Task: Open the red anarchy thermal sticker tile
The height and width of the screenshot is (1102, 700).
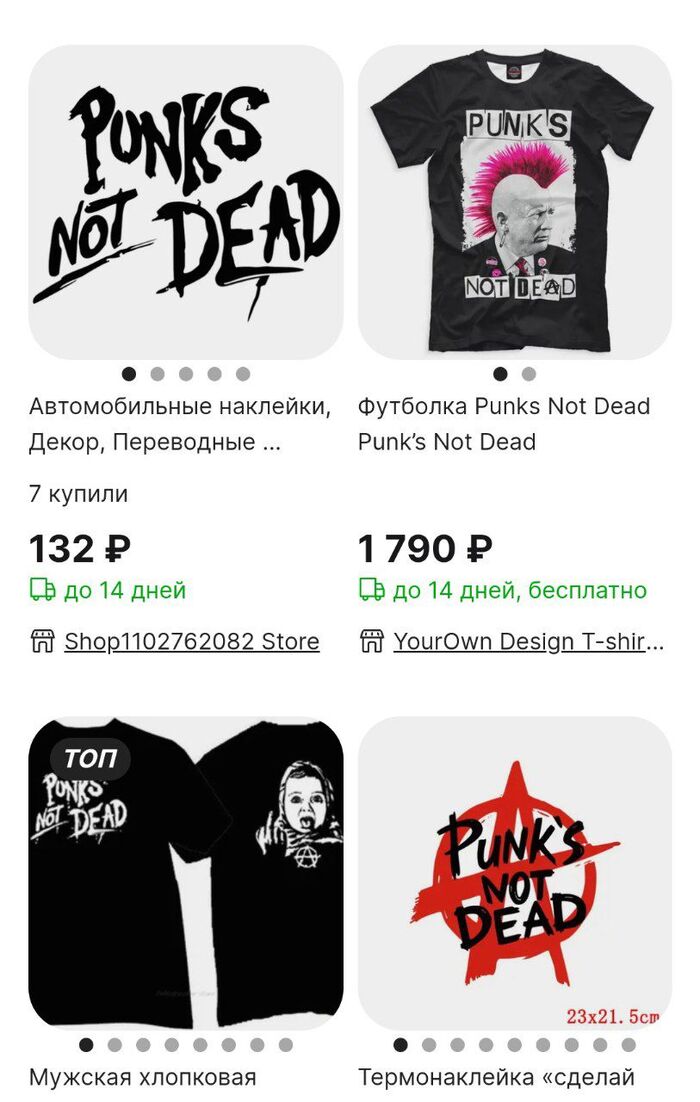Action: (515, 872)
